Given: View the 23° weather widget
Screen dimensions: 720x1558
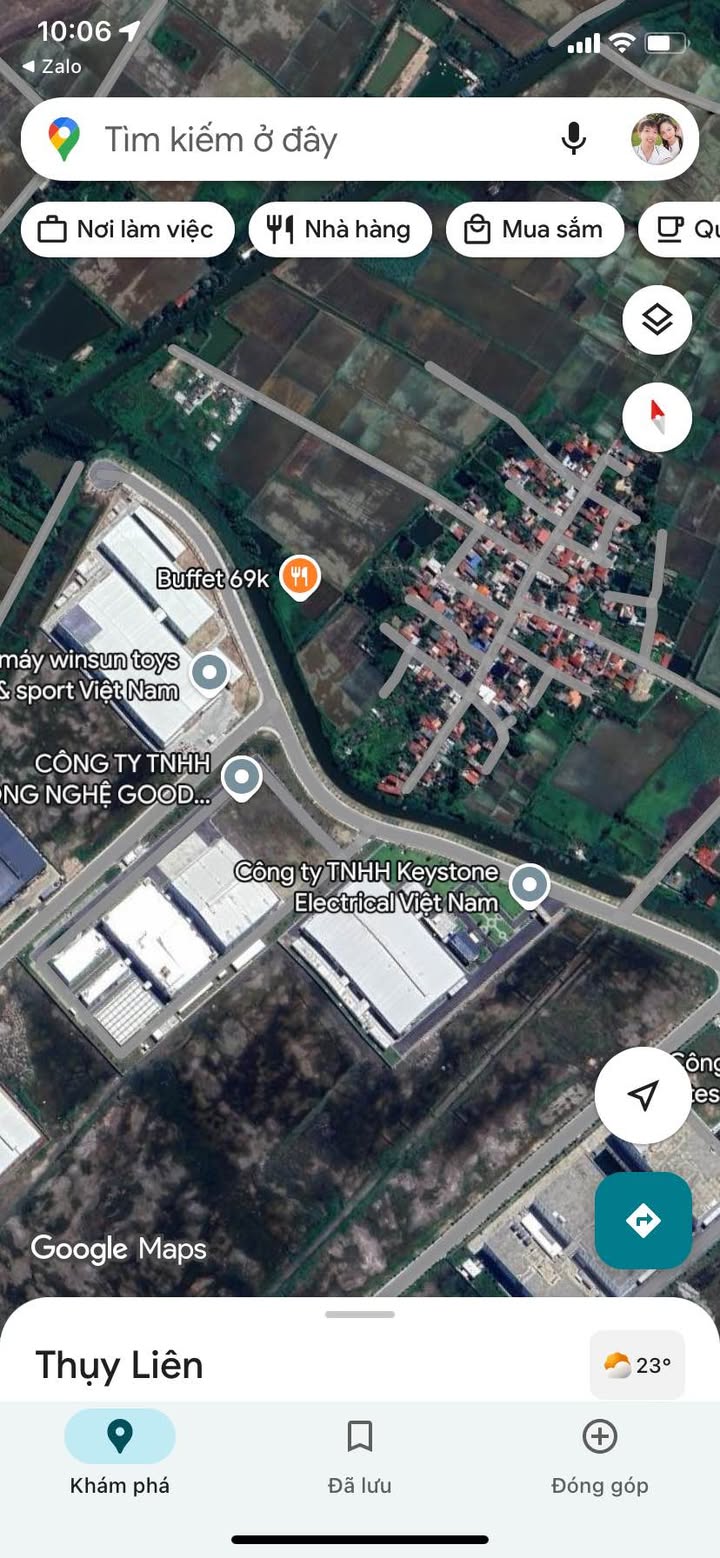Looking at the screenshot, I should (x=637, y=1365).
